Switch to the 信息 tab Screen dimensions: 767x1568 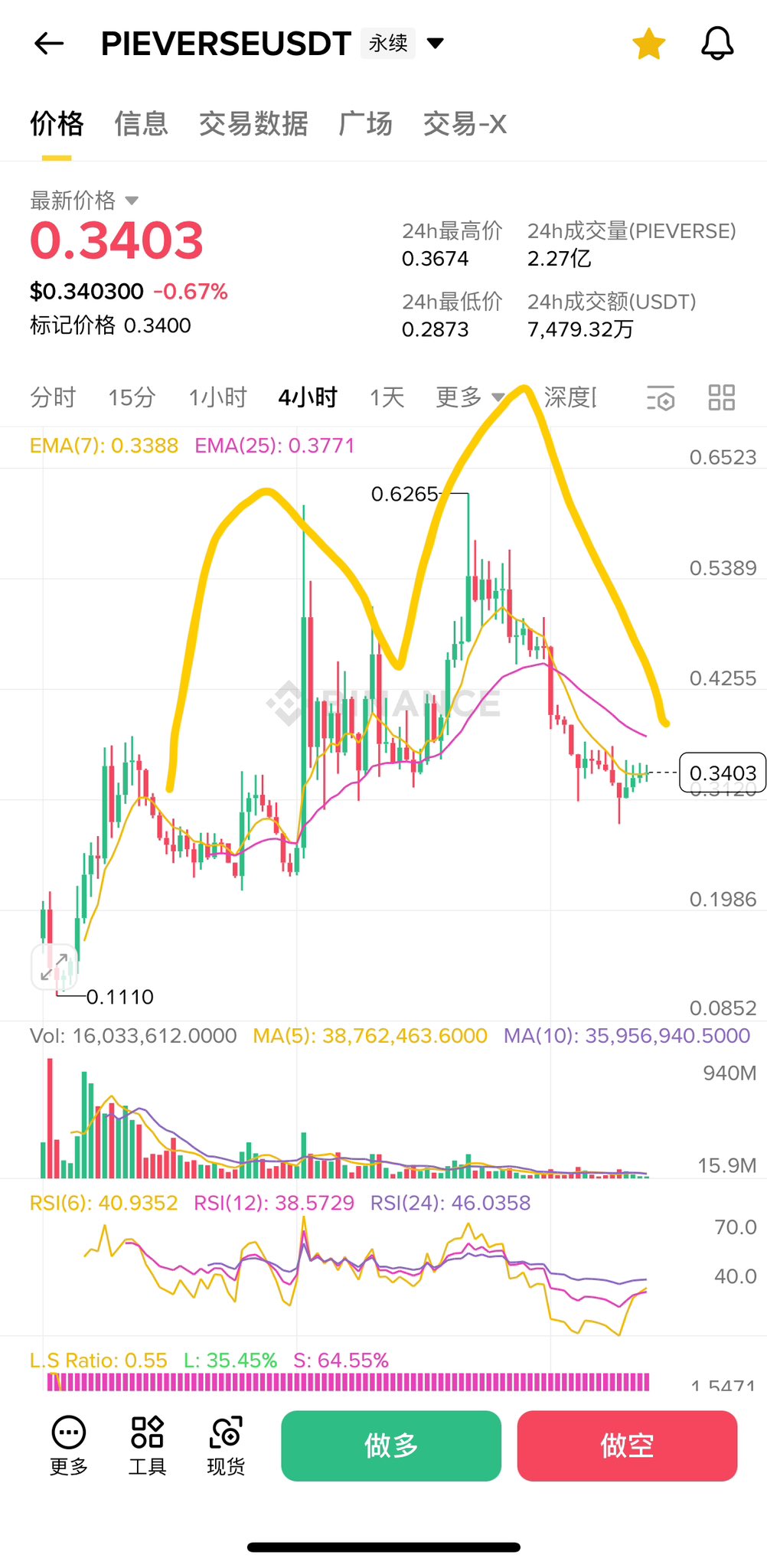(141, 123)
